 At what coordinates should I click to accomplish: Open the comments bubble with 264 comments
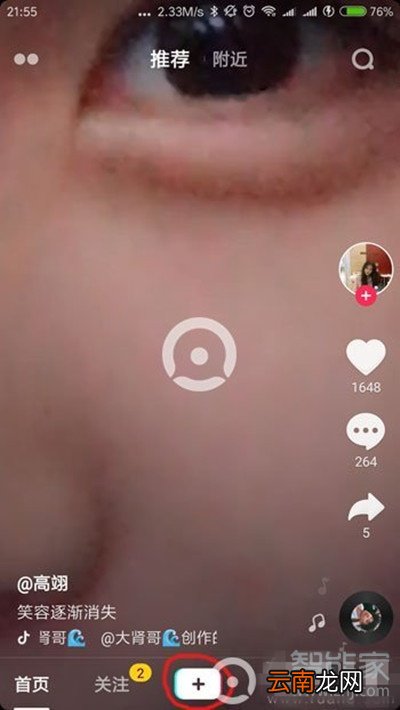pos(366,431)
